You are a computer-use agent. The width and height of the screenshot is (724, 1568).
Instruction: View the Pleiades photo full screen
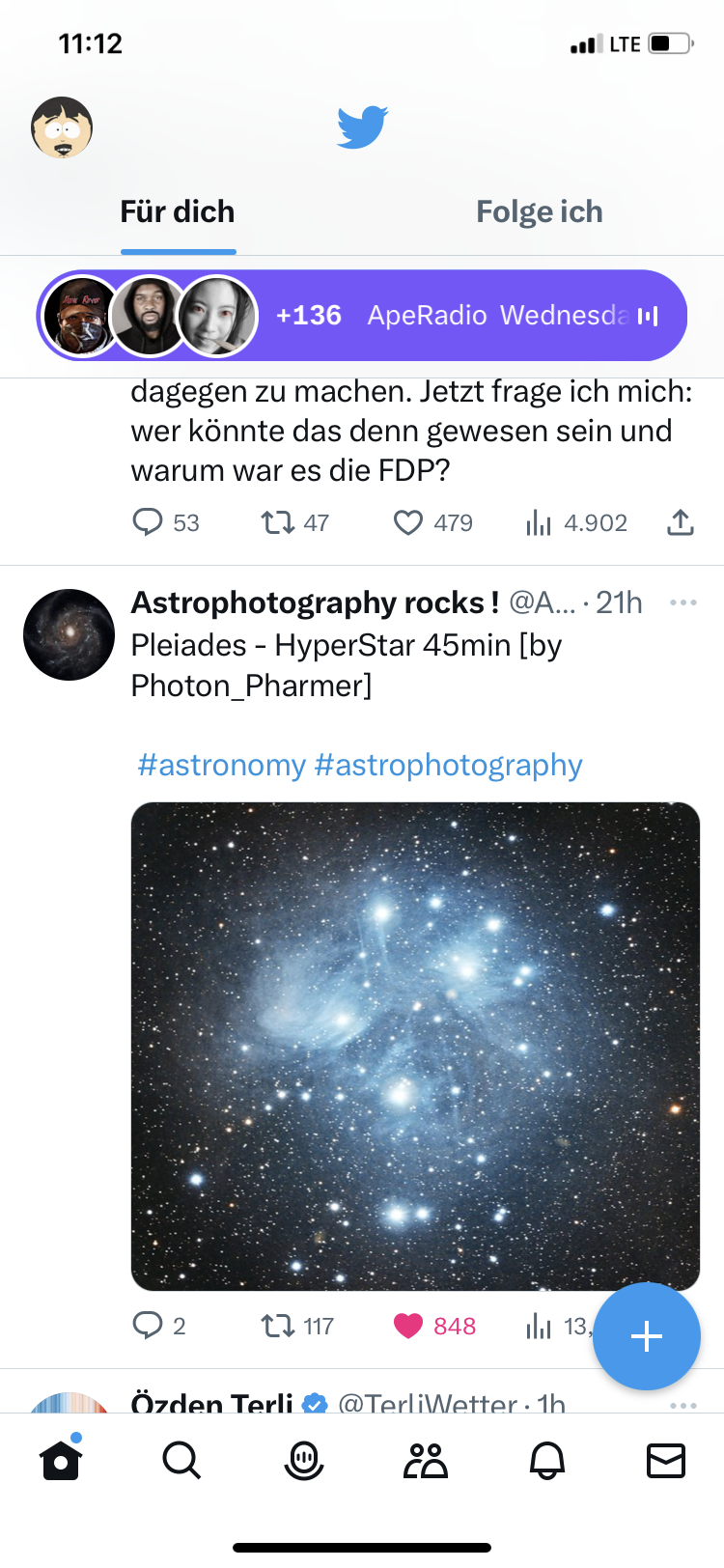[415, 1046]
